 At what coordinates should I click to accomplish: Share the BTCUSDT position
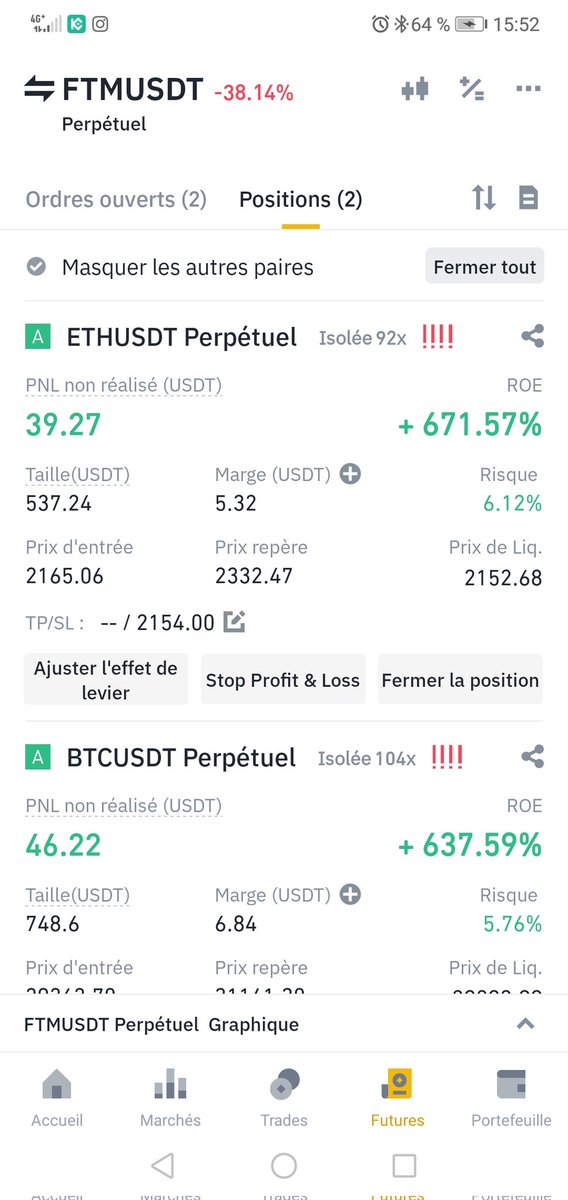click(x=533, y=757)
